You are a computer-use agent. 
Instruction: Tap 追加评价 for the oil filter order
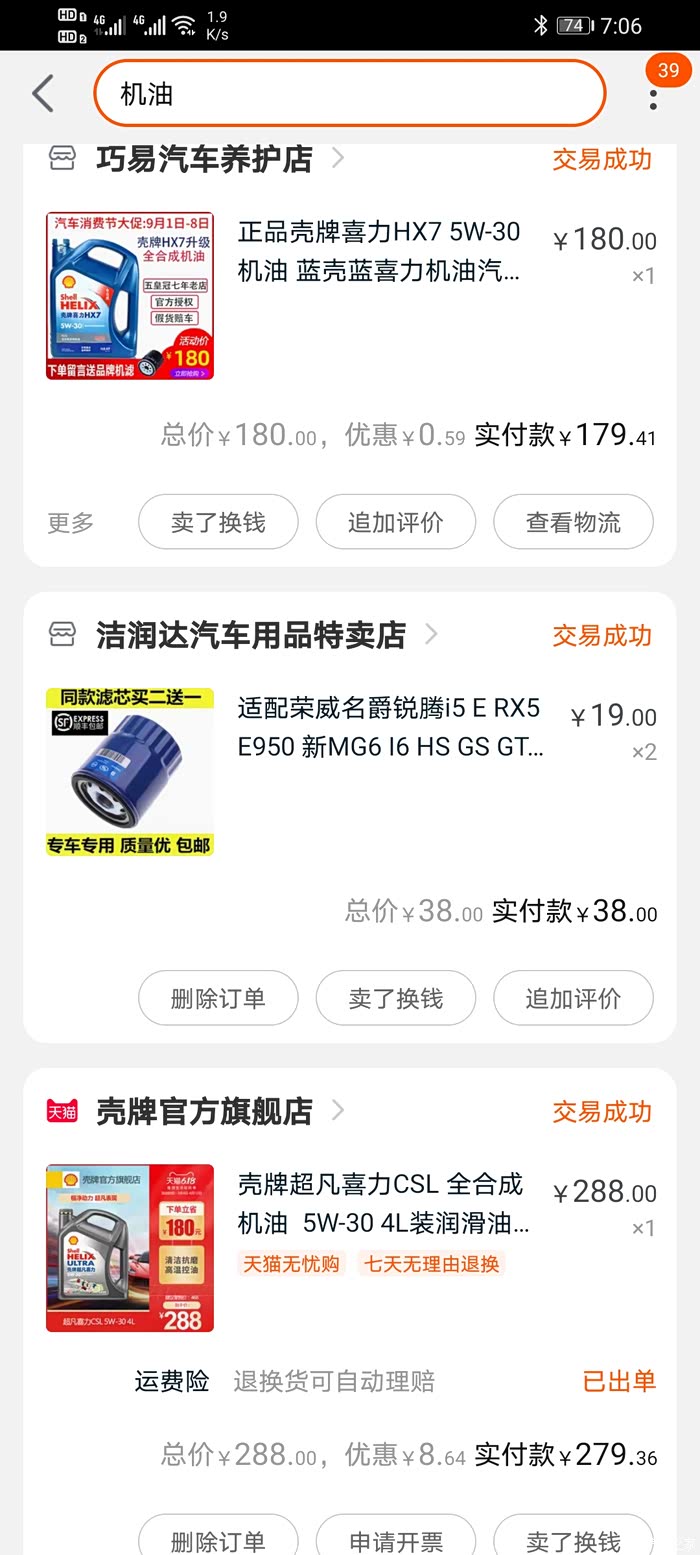573,998
